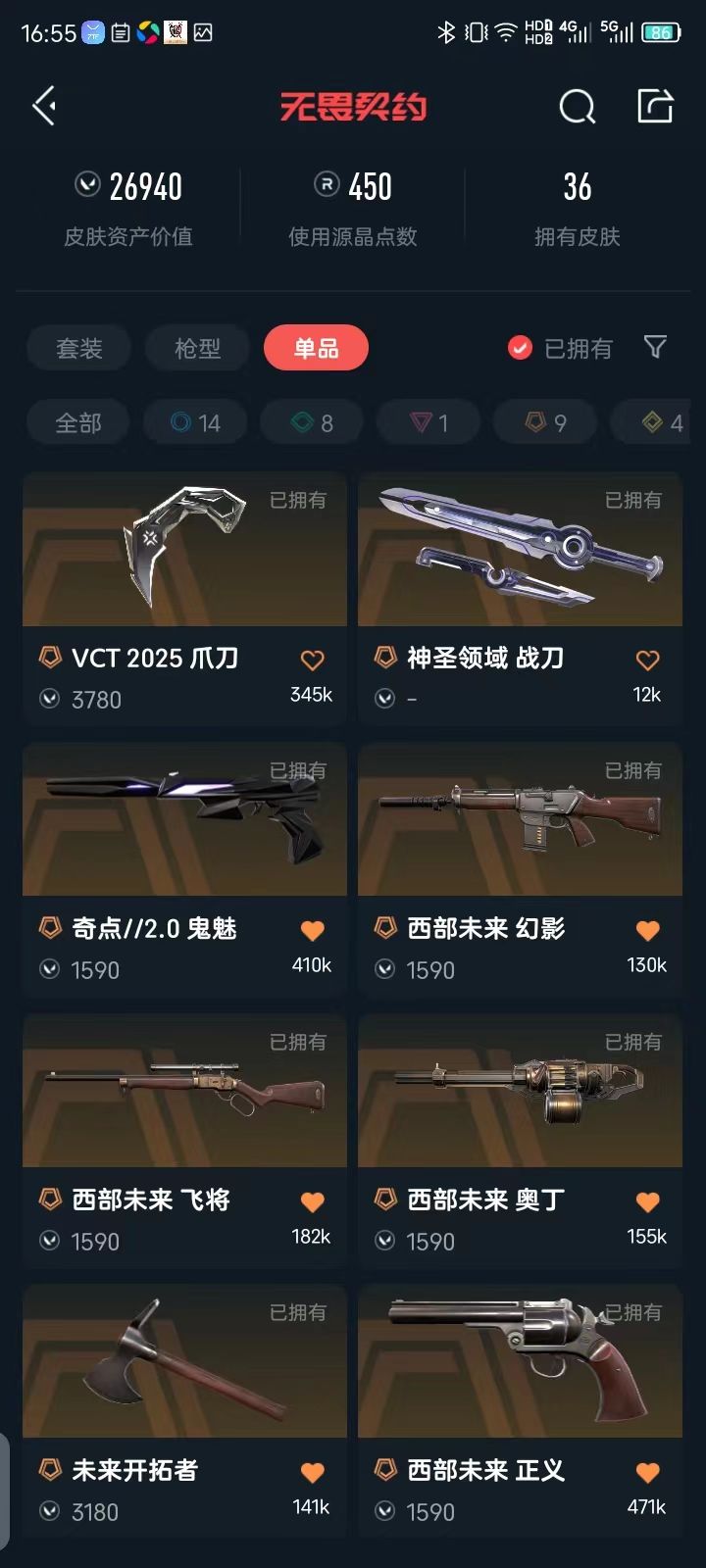Viewport: 706px width, 1568px height.
Task: Open the VCT 2025 爪刀 skin card
Action: pos(184,599)
